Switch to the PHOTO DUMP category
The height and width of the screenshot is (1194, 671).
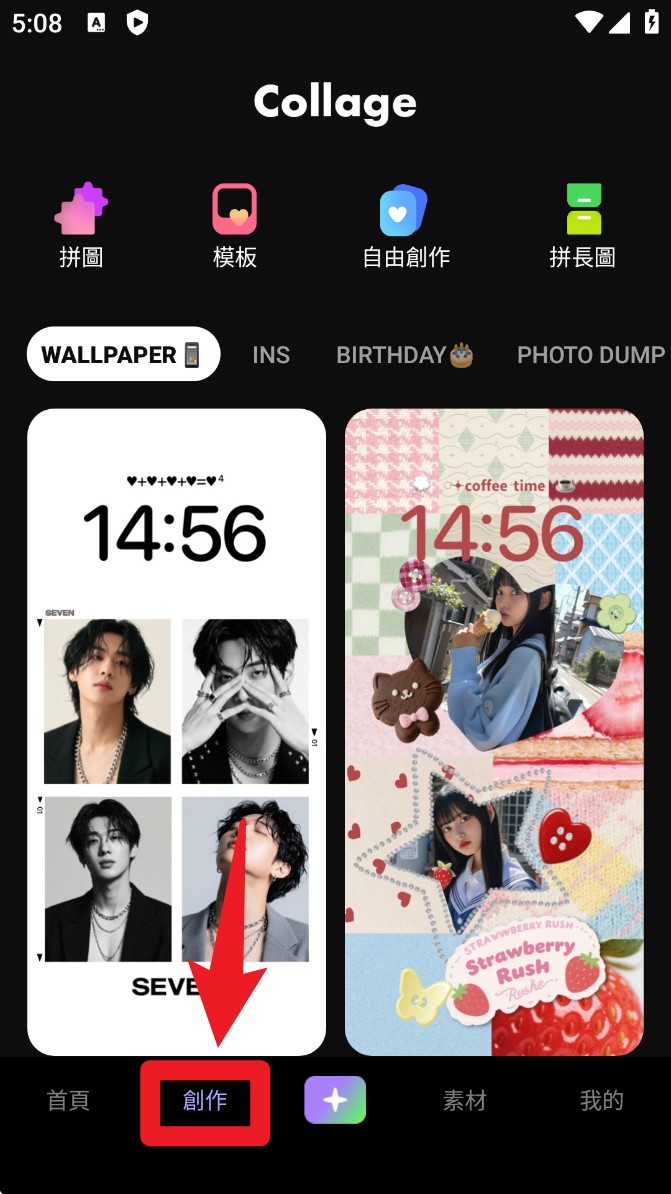[590, 355]
